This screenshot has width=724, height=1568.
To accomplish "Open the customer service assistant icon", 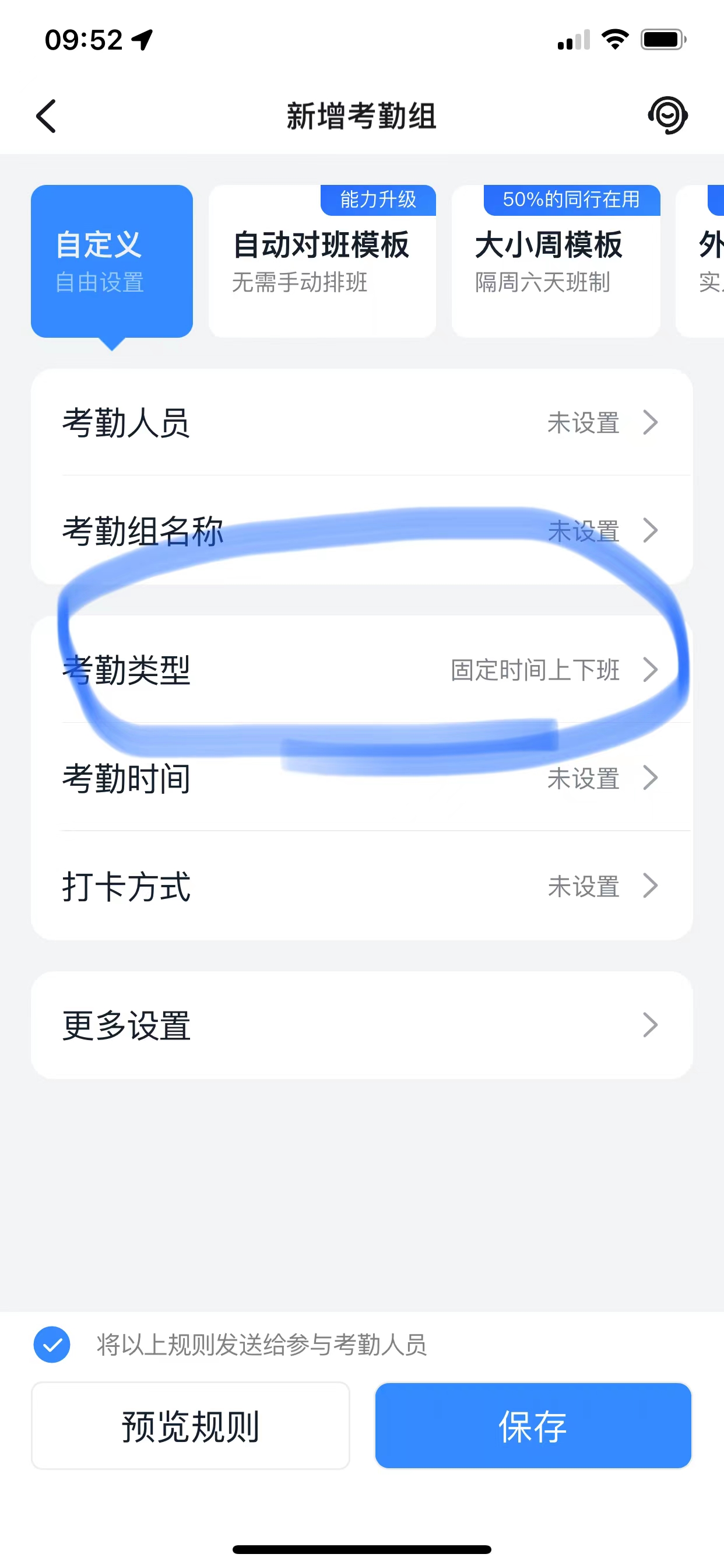I will (x=667, y=115).
